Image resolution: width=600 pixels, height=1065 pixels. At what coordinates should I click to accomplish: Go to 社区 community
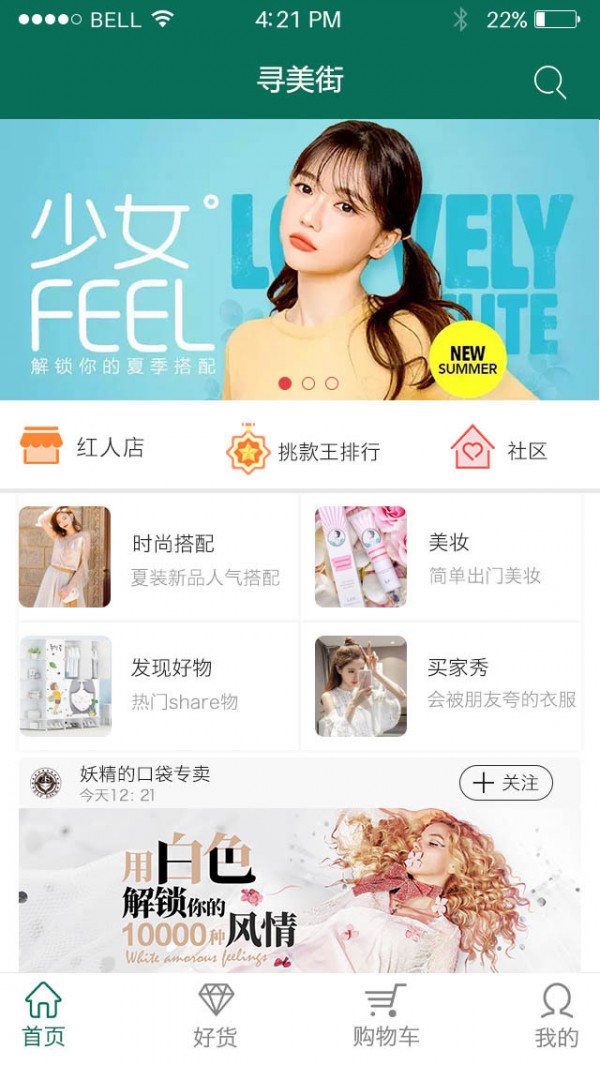pyautogui.click(x=500, y=449)
